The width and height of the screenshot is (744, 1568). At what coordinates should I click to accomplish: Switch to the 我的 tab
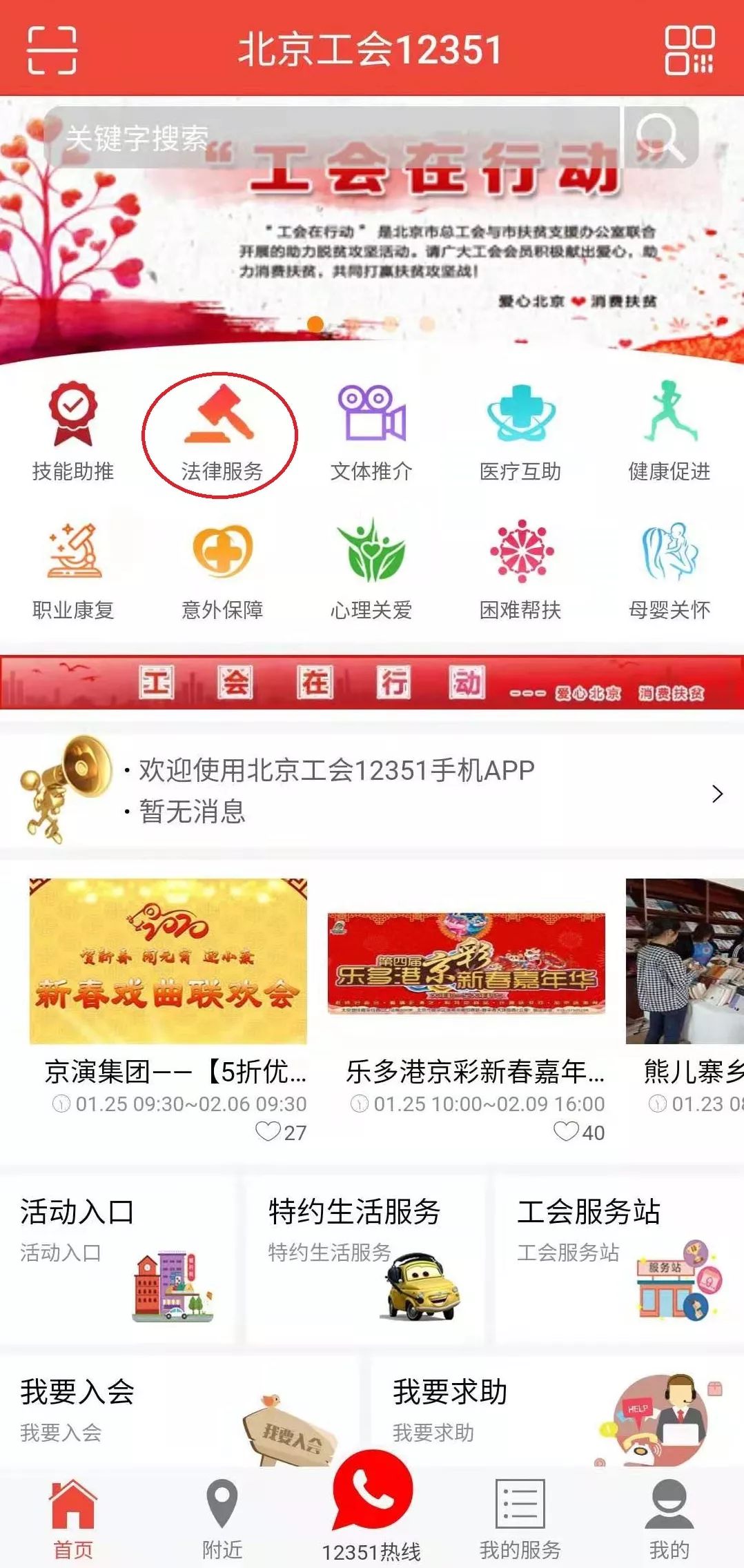(x=669, y=1518)
